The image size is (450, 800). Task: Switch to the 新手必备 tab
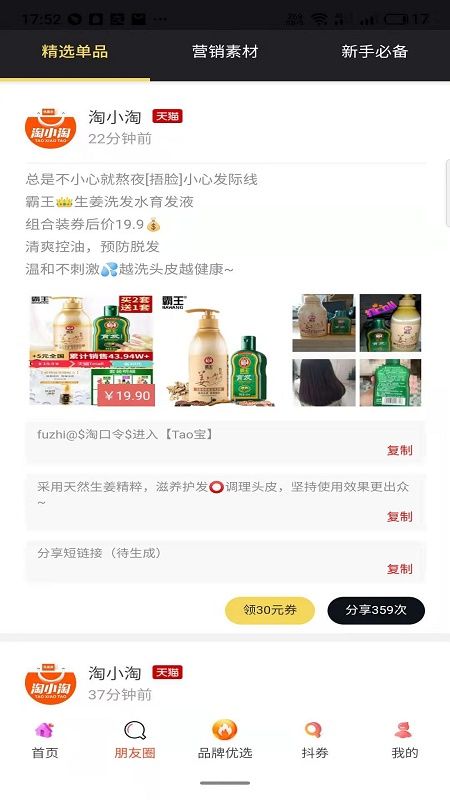coord(374,52)
